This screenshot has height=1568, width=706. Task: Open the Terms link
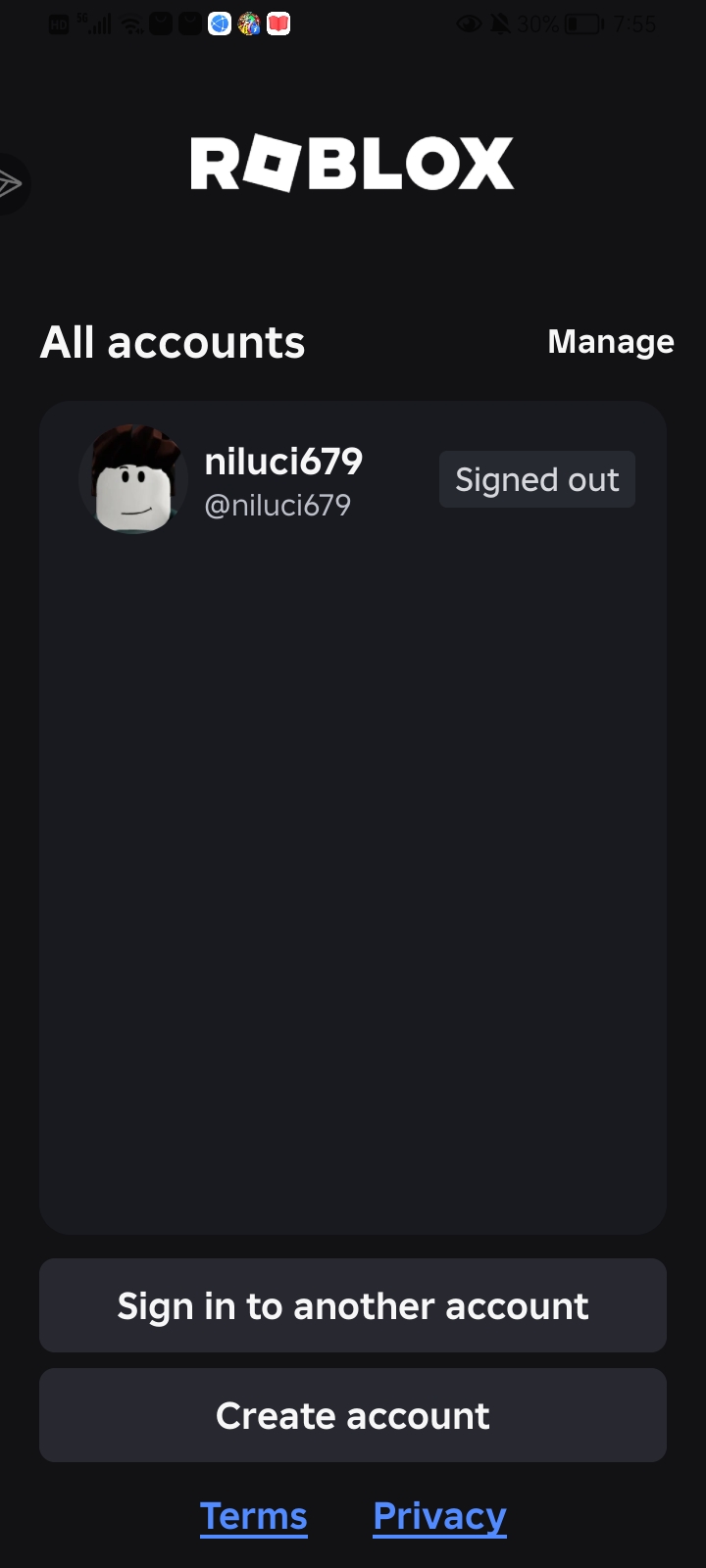[254, 1516]
